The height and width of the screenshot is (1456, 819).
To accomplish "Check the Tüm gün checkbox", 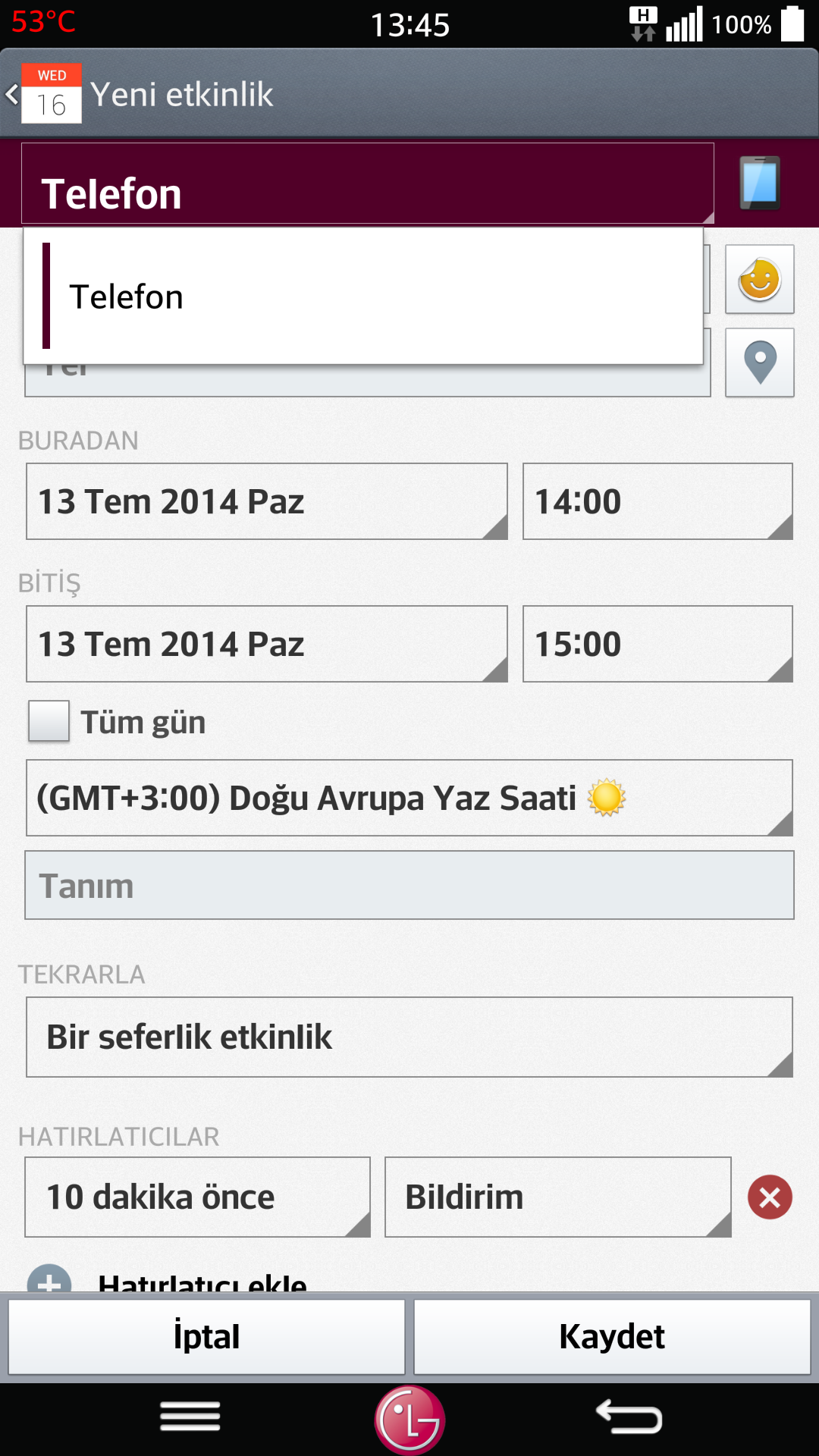I will click(x=49, y=720).
